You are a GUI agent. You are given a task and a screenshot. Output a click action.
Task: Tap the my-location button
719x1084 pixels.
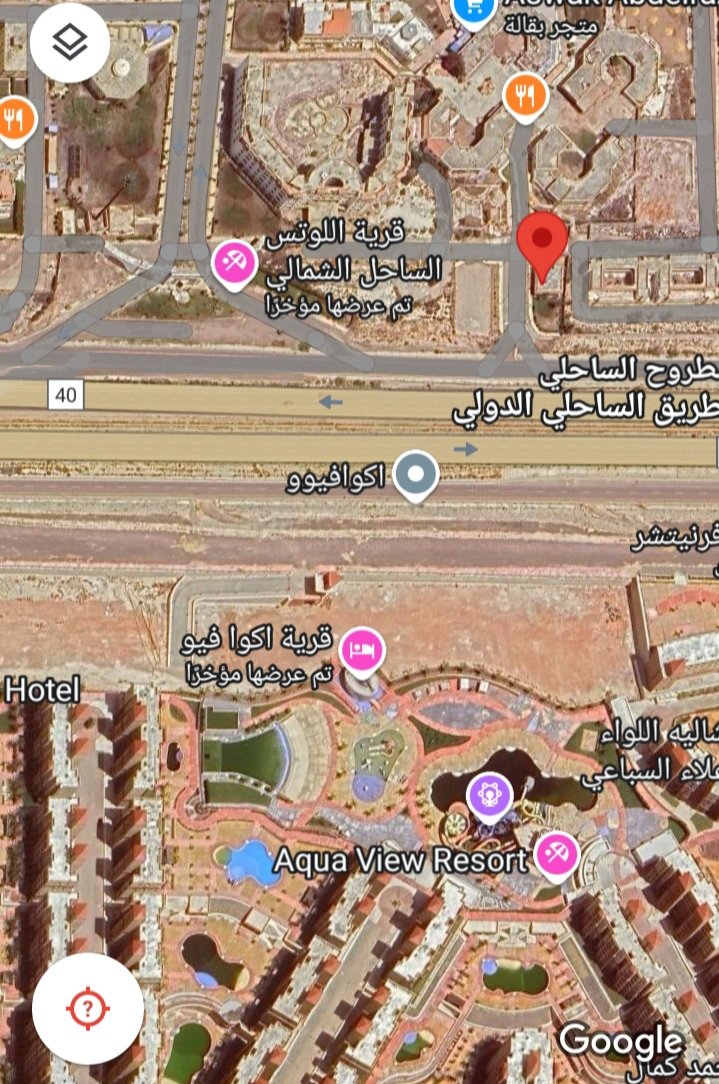tap(88, 1008)
